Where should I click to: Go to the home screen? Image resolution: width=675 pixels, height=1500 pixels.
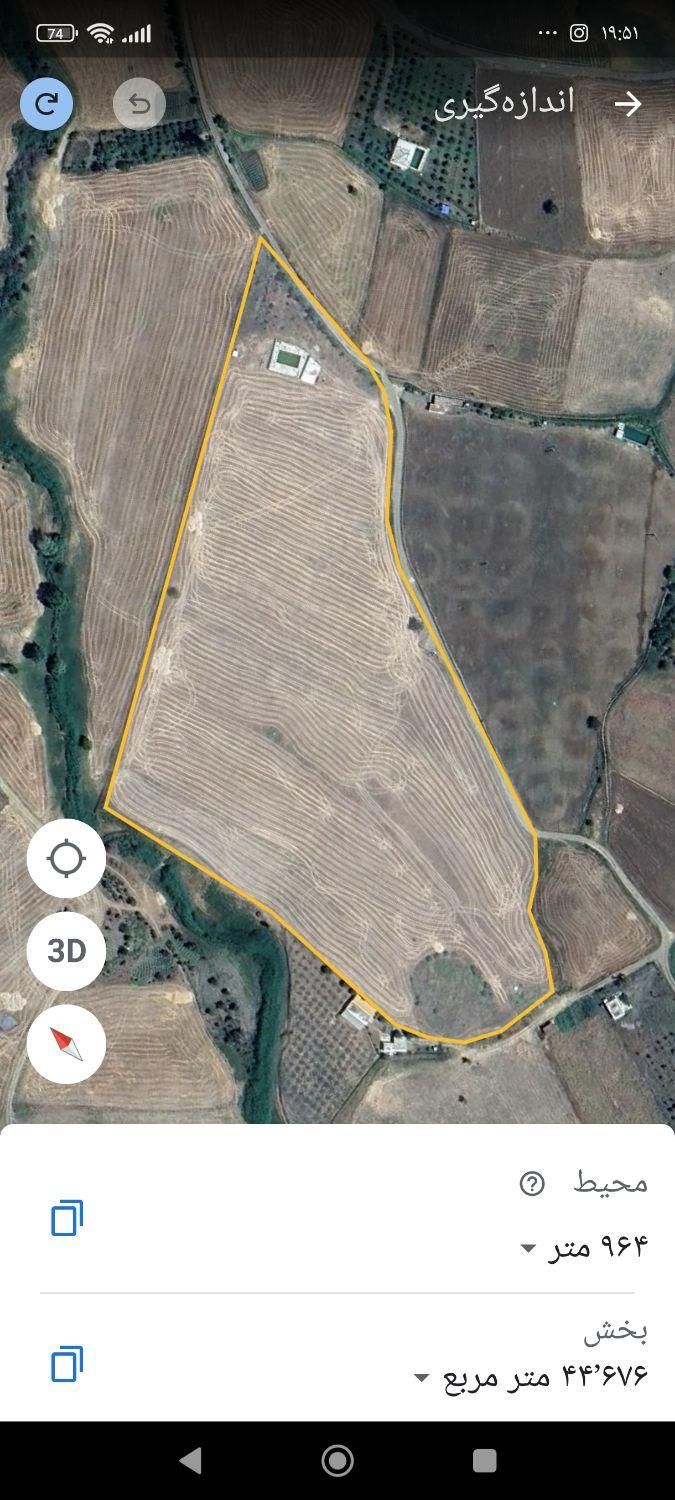click(x=337, y=1460)
